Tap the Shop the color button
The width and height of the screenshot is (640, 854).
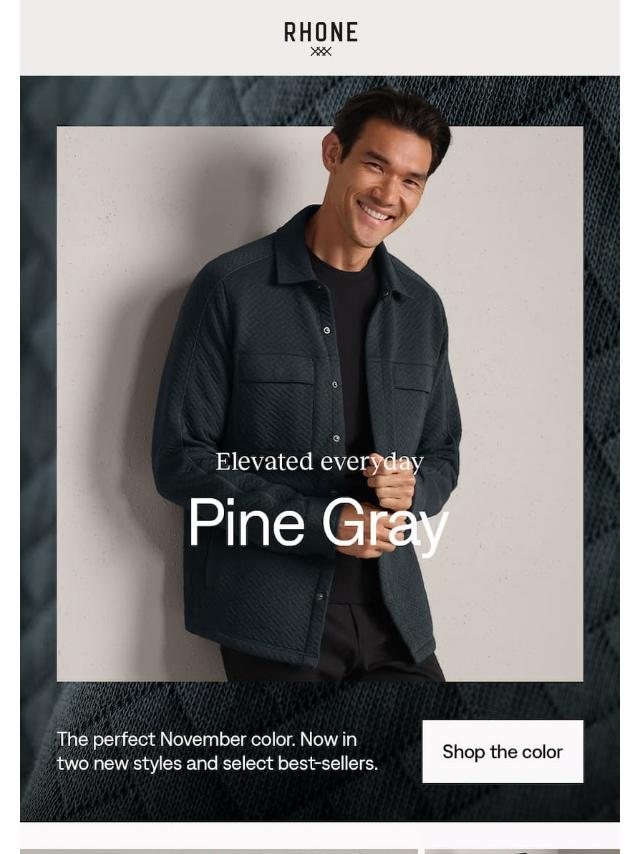[x=502, y=751]
